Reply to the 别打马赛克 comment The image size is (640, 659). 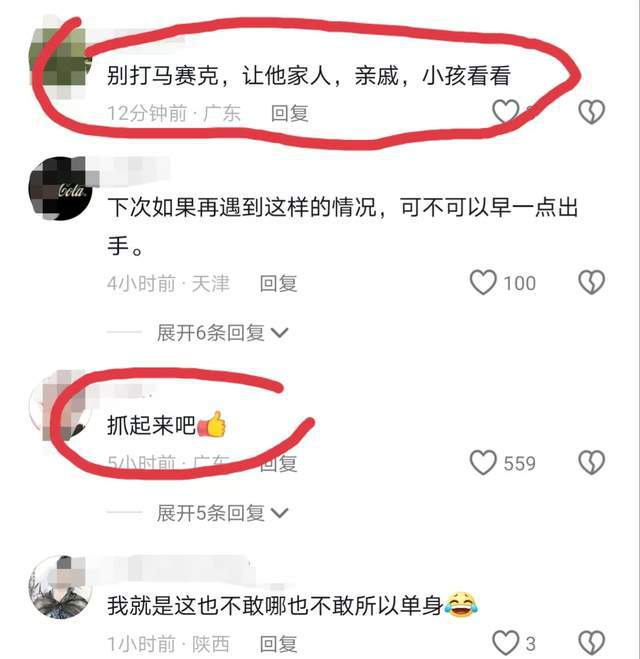click(288, 113)
